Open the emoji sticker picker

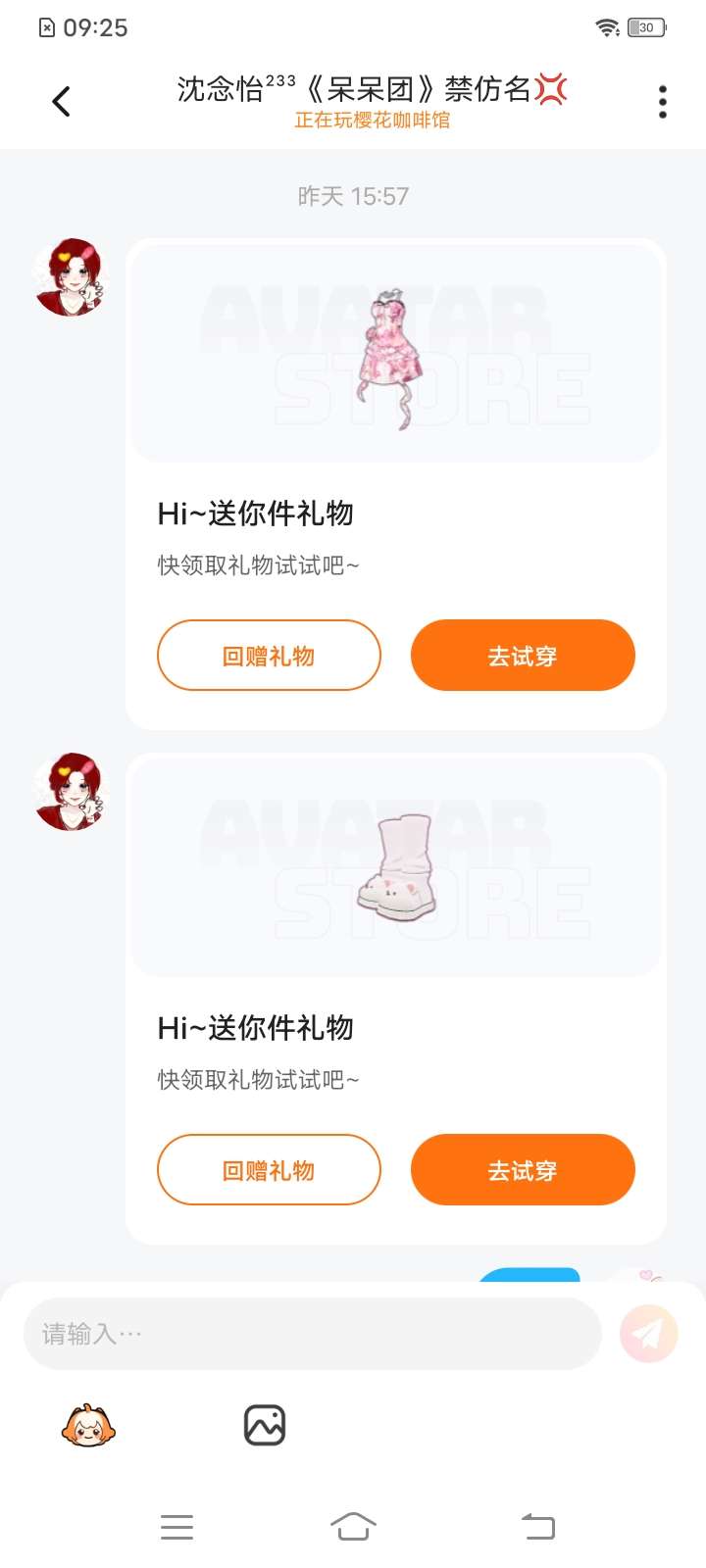(x=88, y=1426)
